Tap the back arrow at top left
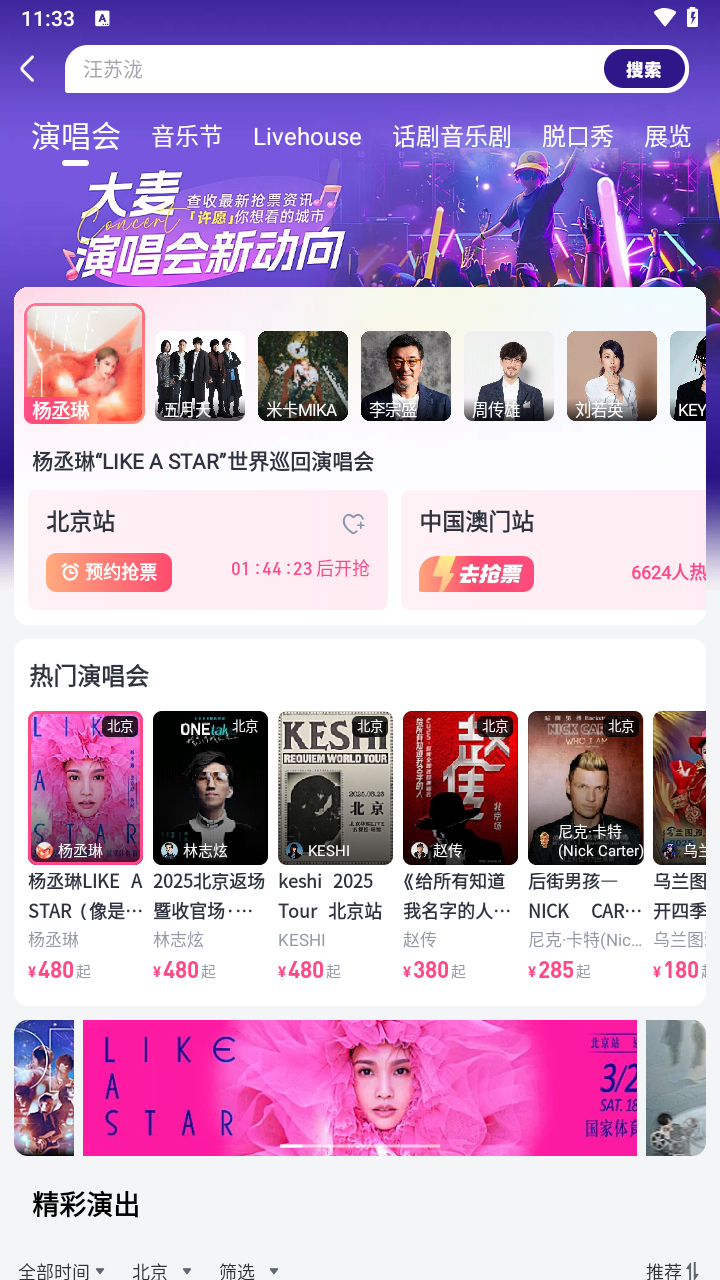 [x=27, y=69]
